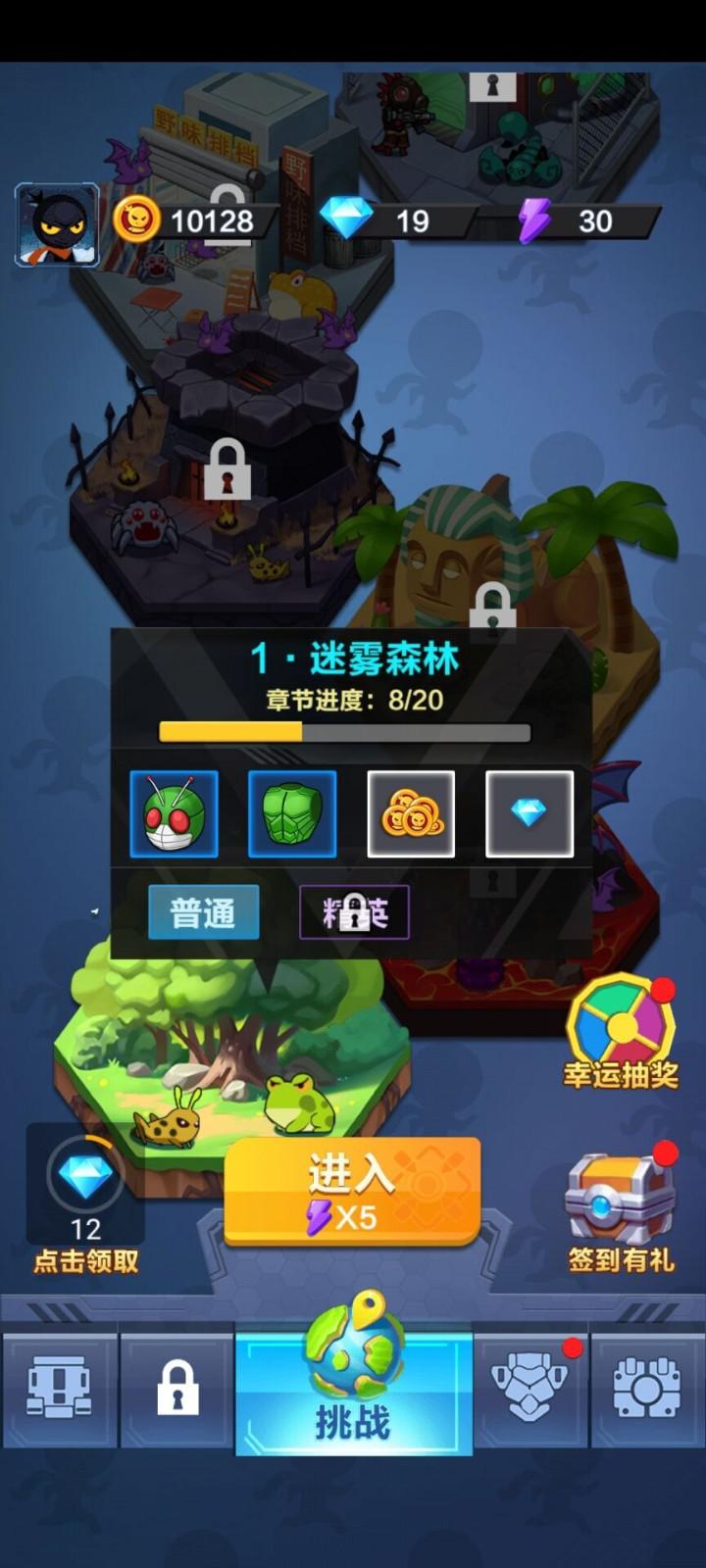Open the gear settings tab
This screenshot has width=706, height=1568.
tap(647, 1387)
